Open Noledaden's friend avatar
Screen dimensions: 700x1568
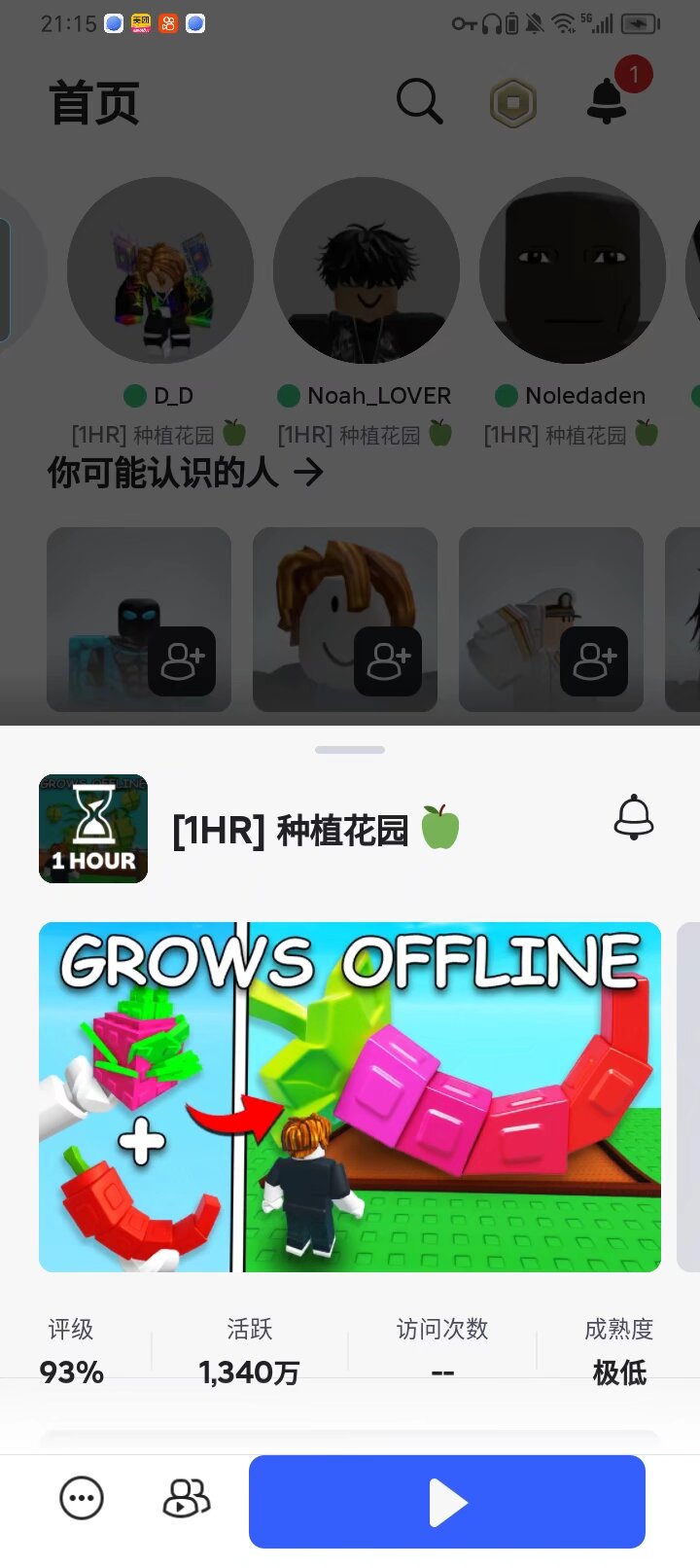coord(573,270)
